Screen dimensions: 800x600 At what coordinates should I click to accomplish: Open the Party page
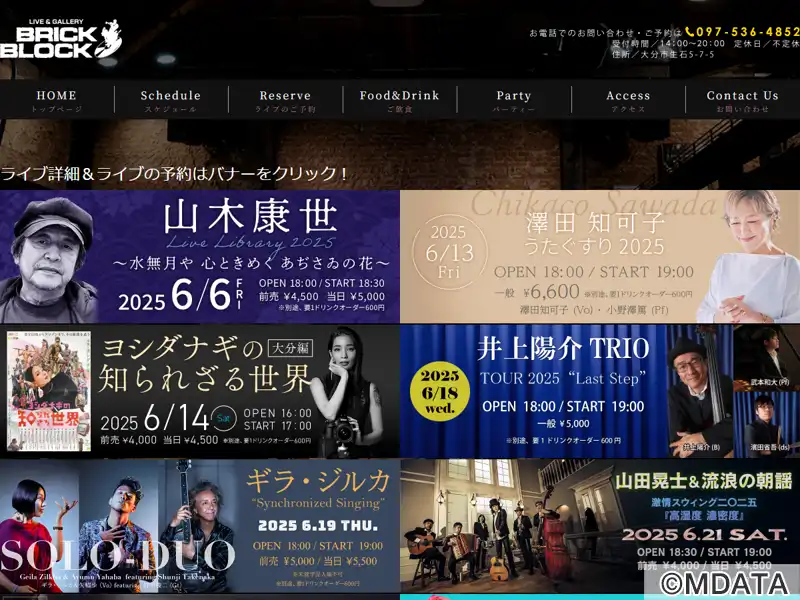(514, 100)
